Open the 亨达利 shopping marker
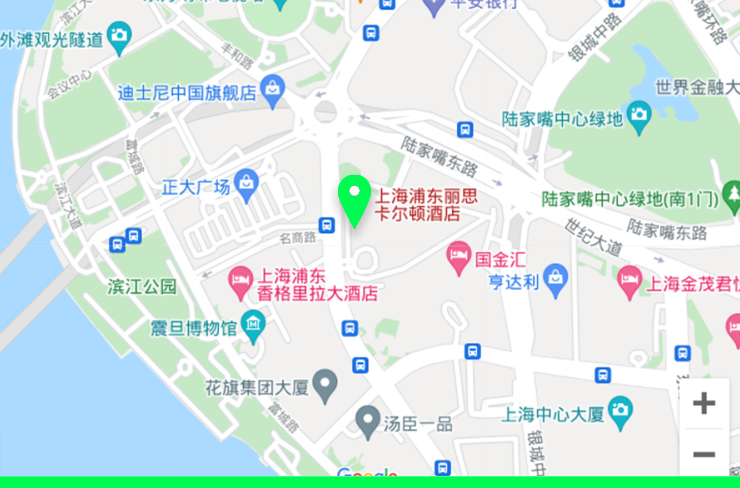Viewport: 740px width, 488px height. [557, 279]
